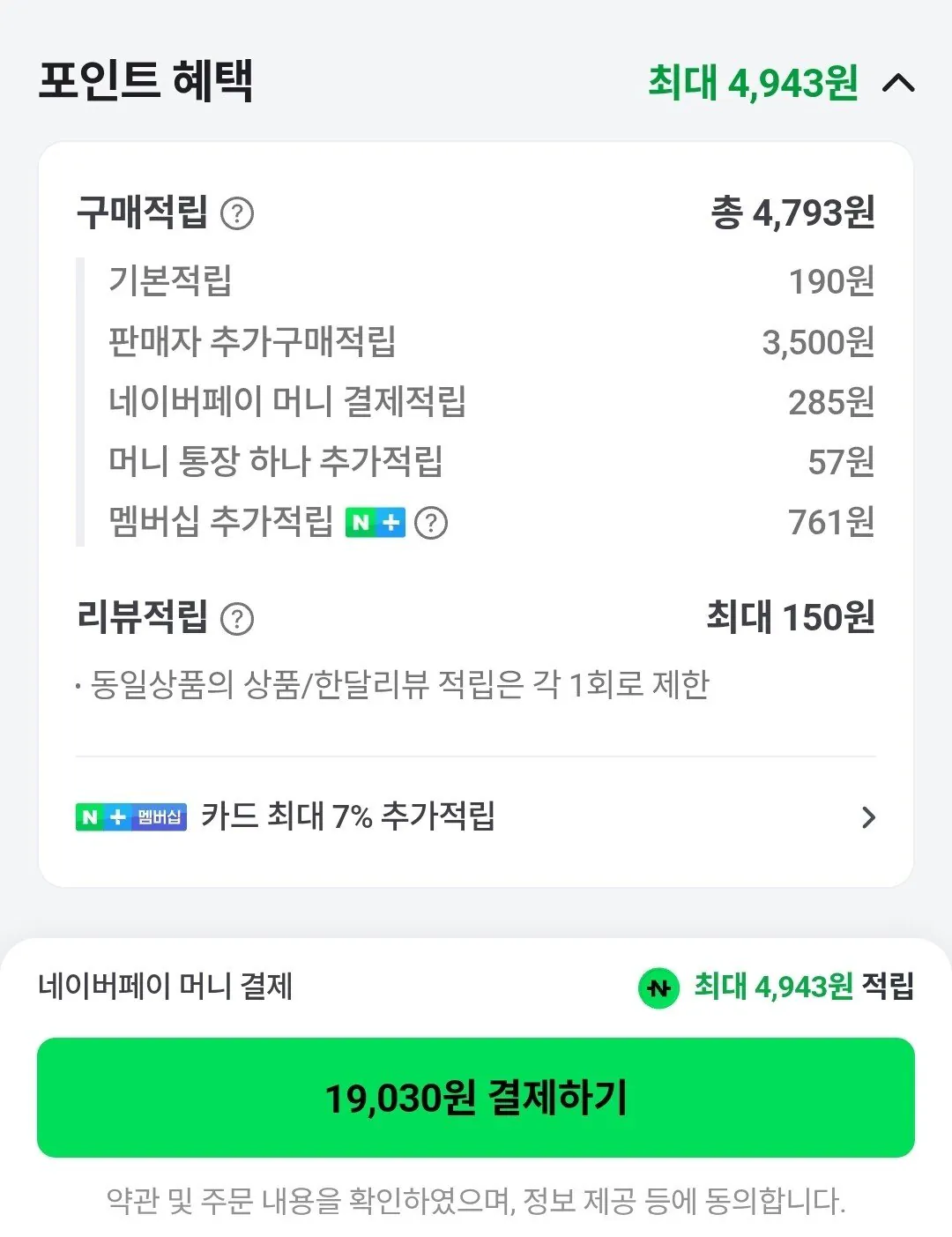Click the N+ badge beside 멤버십 추가적립
Screen dimensions: 952x1237
pos(376,522)
